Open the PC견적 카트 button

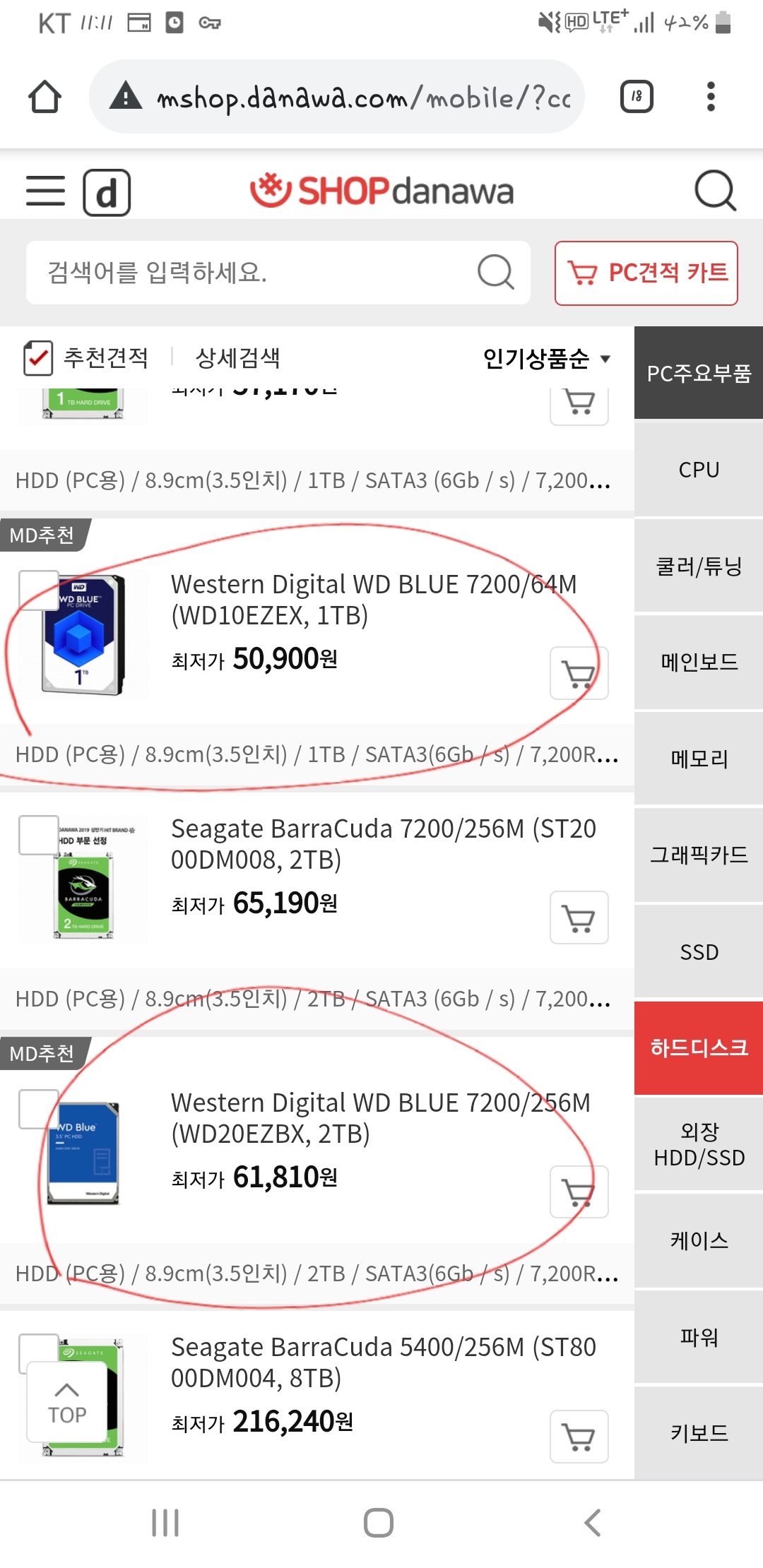click(646, 273)
